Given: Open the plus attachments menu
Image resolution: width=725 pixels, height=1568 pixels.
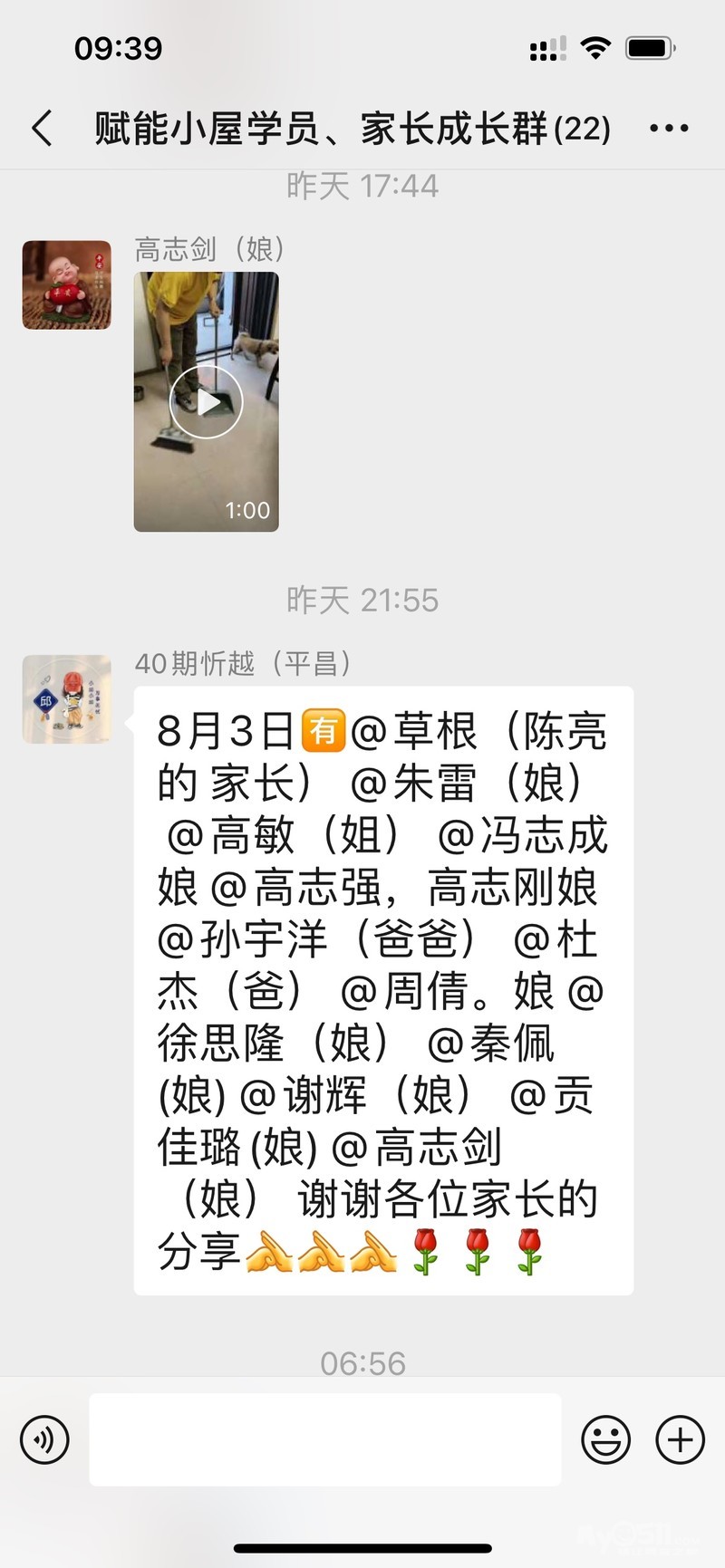Looking at the screenshot, I should click(x=680, y=1439).
